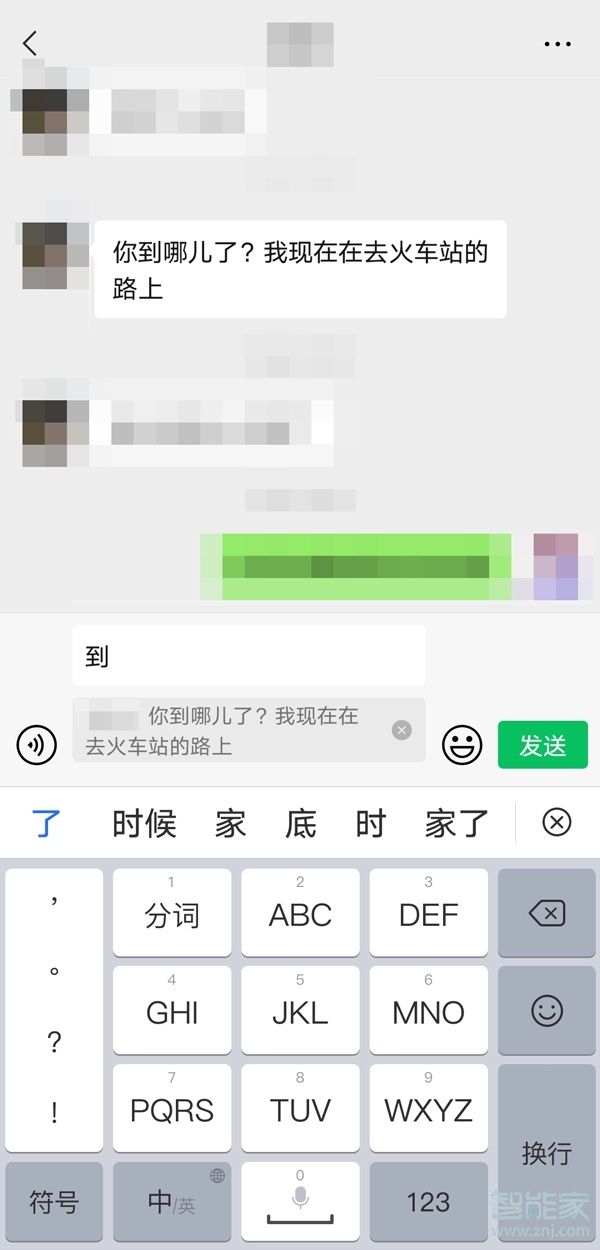The width and height of the screenshot is (600, 1250).
Task: Tap the 分词 key
Action: coord(172,912)
